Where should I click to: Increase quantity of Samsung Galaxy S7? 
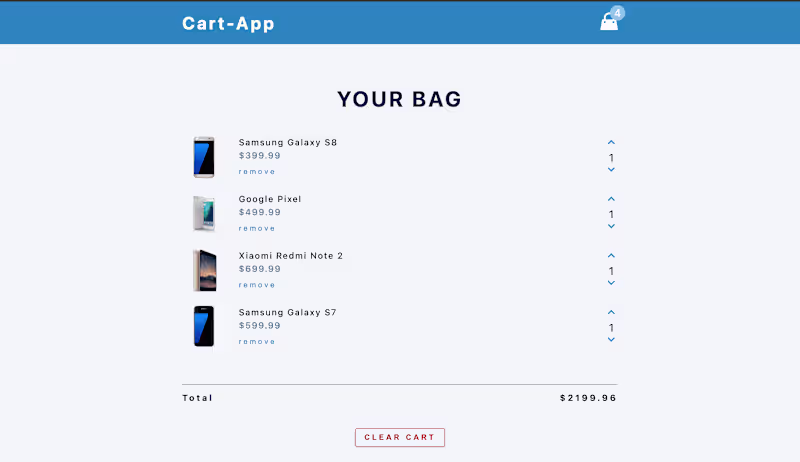tap(611, 312)
